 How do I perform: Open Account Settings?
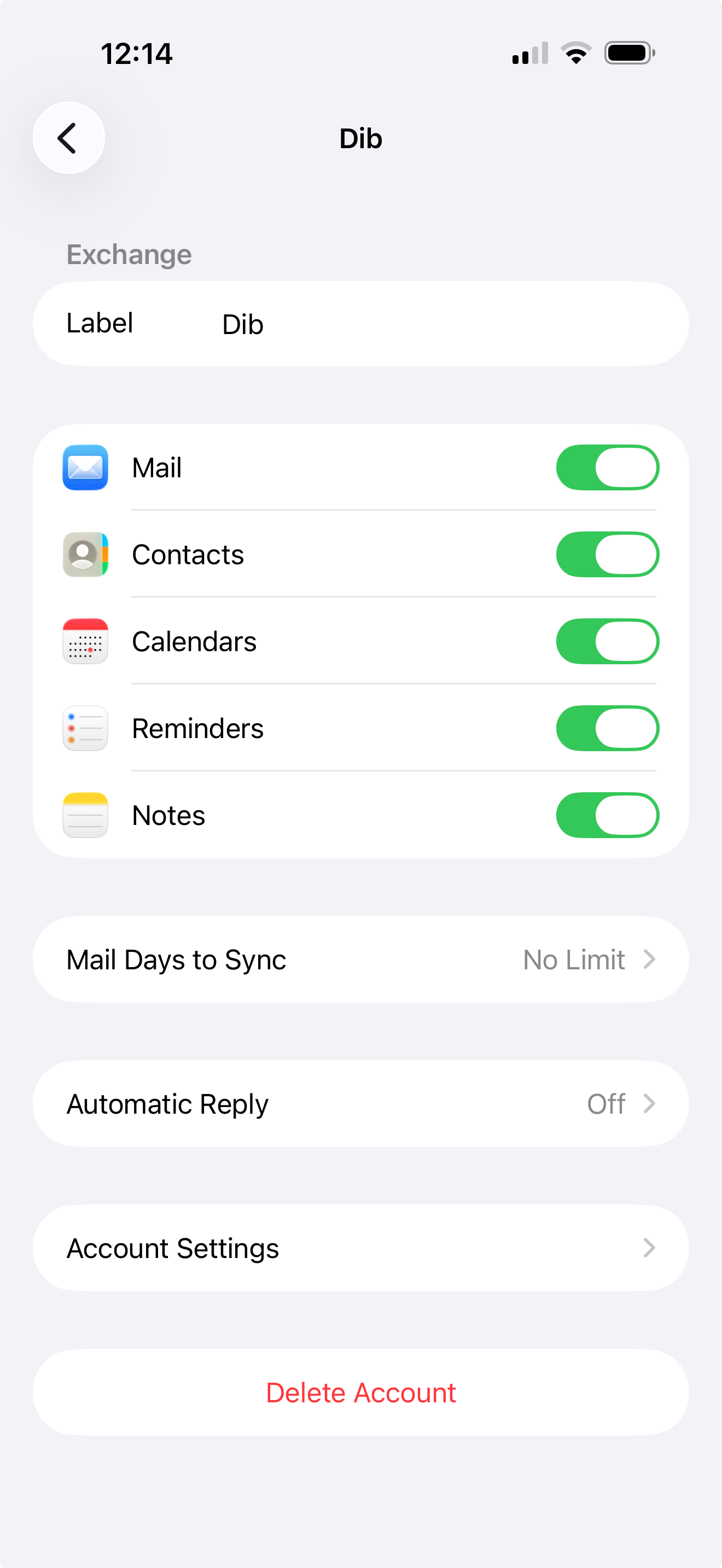(360, 1248)
